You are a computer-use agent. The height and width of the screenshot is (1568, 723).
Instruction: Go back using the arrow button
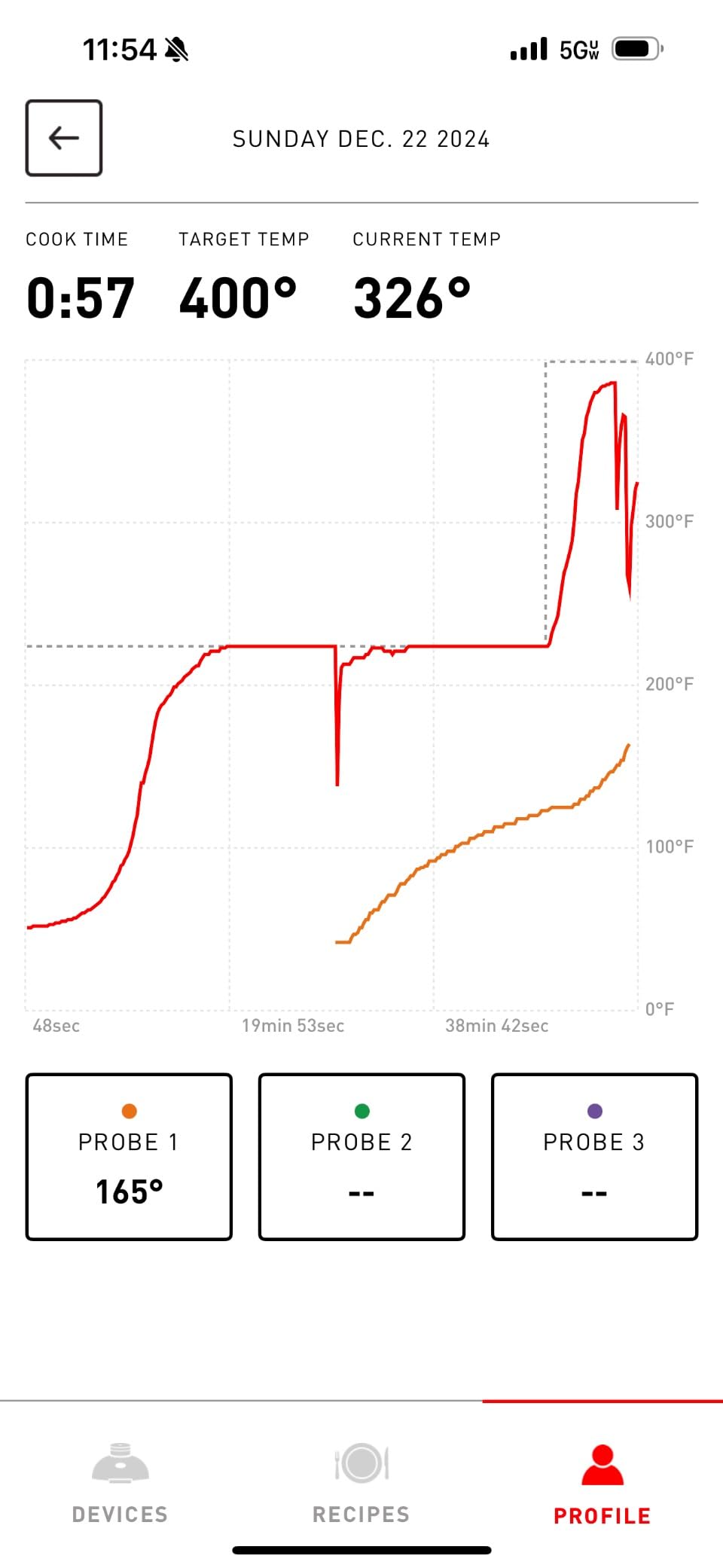[64, 138]
